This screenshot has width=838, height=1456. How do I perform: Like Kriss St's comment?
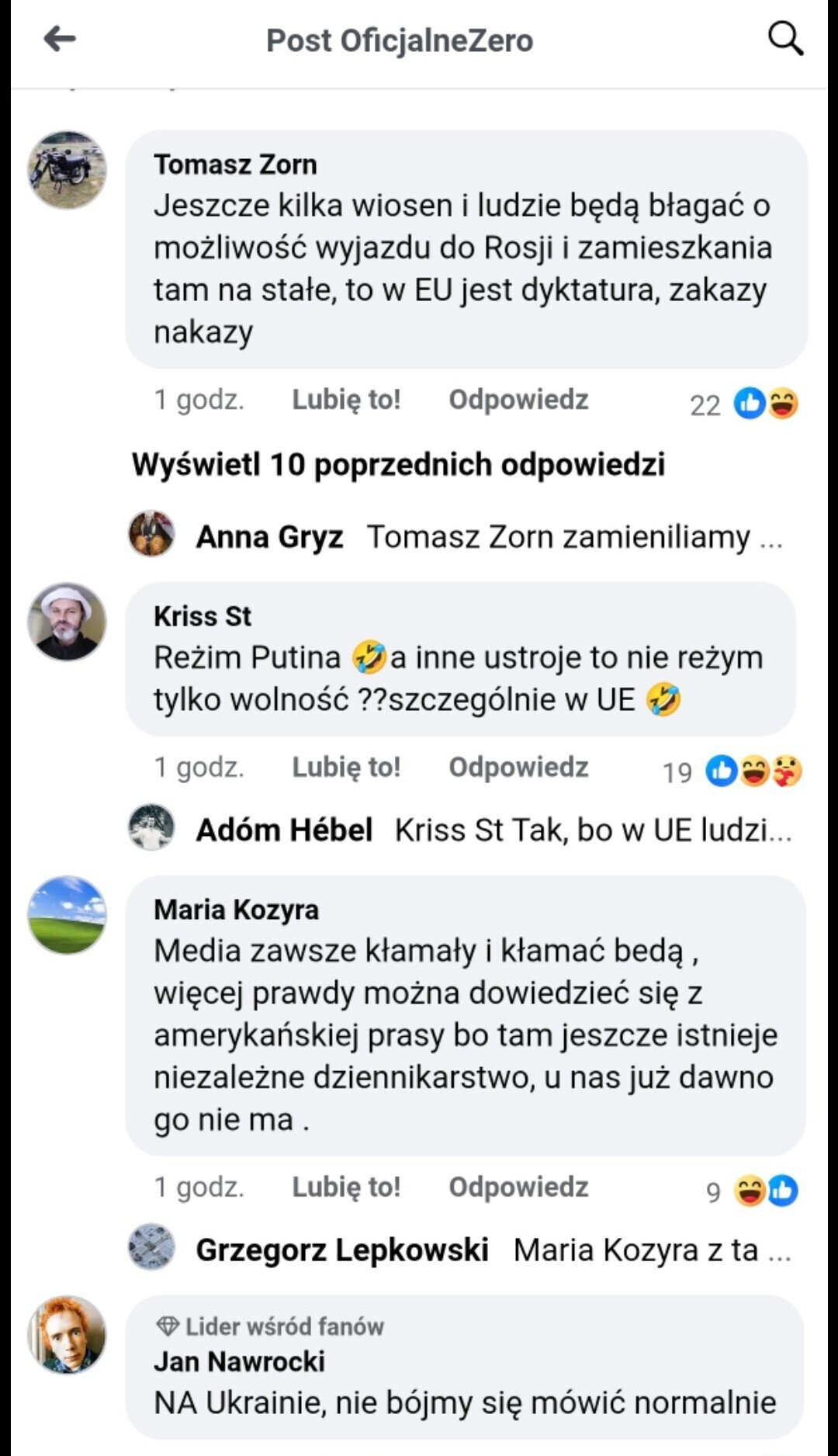[x=345, y=768]
